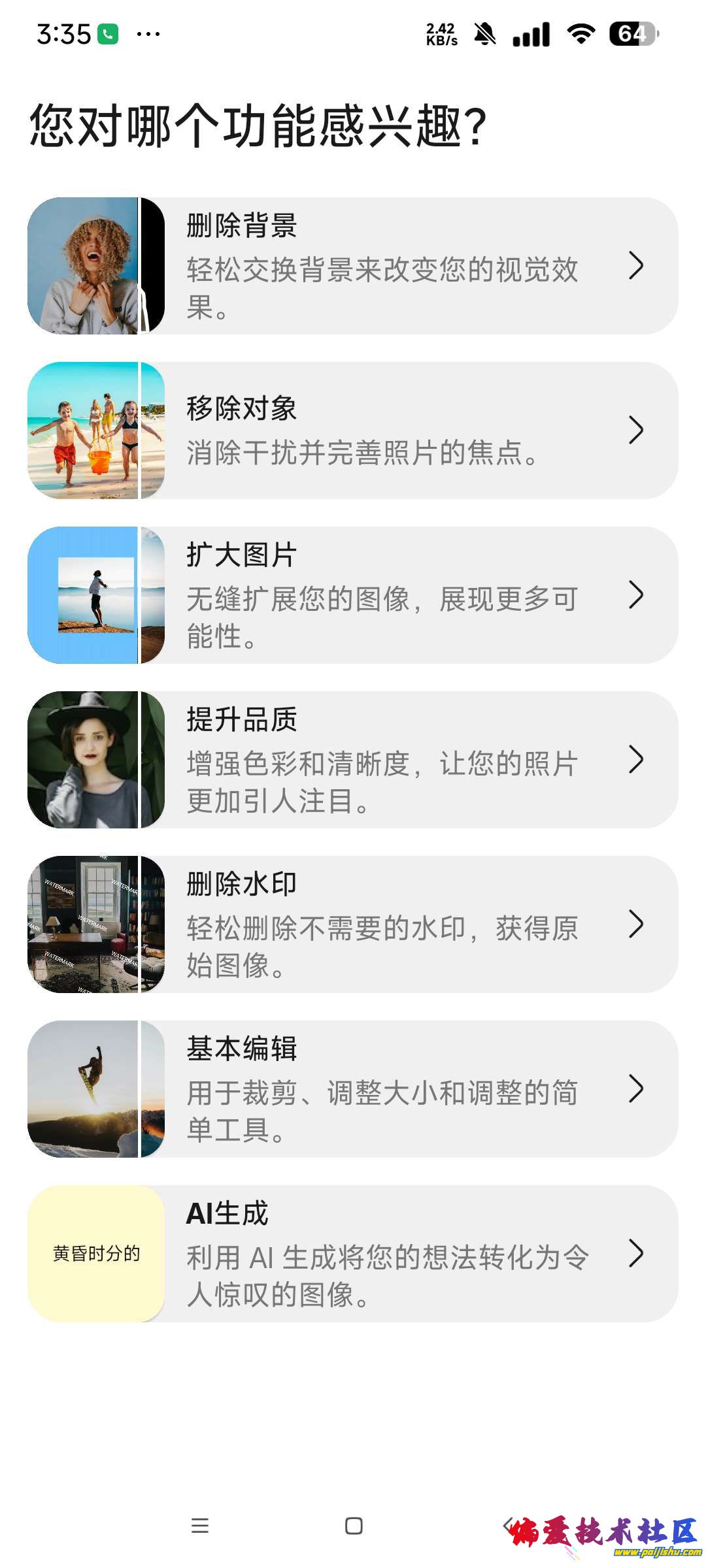The height and width of the screenshot is (1568, 706).
Task: Open 基本编辑 basic editing tools
Action: click(353, 1089)
